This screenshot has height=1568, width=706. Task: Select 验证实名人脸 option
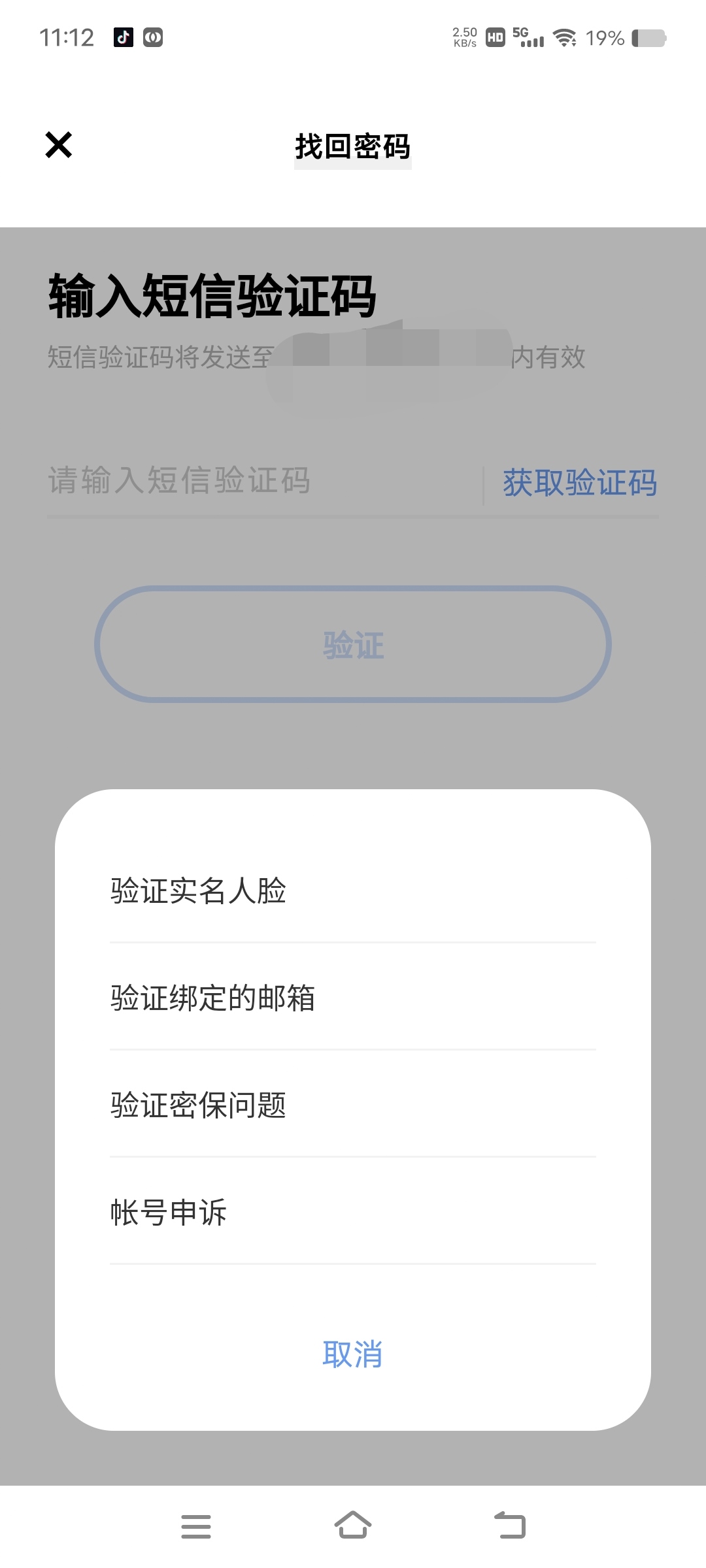353,890
